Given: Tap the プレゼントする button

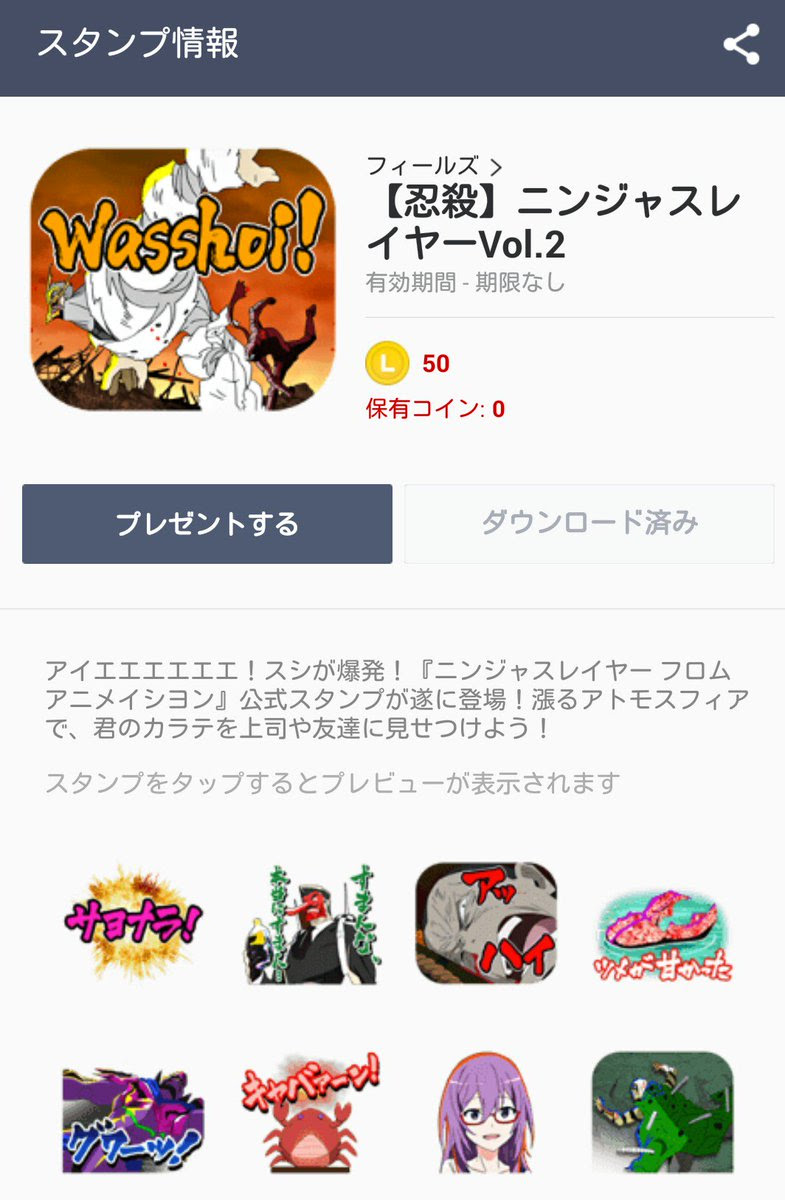Looking at the screenshot, I should (x=207, y=524).
